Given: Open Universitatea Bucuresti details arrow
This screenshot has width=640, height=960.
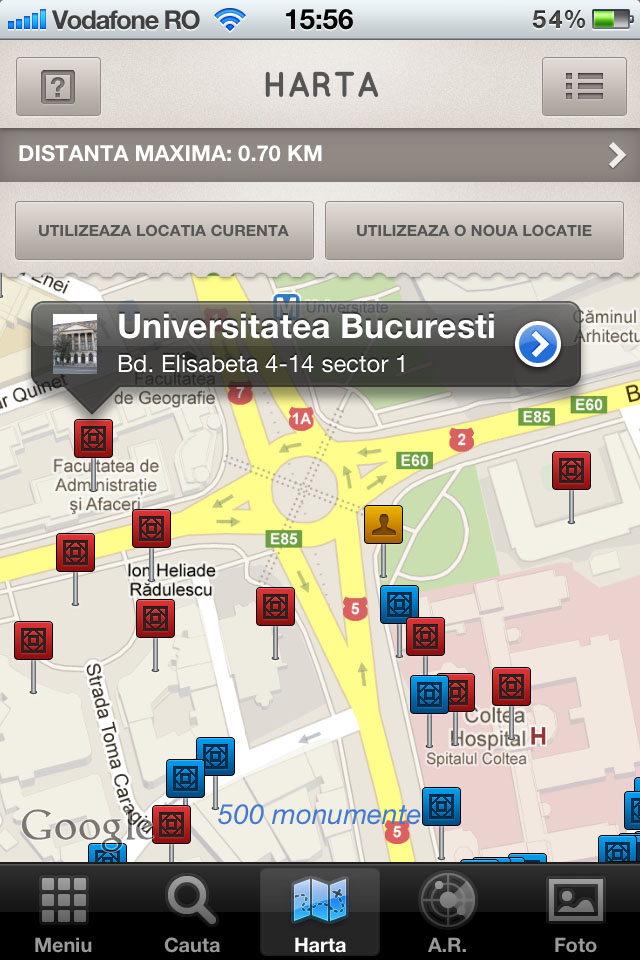Looking at the screenshot, I should pos(538,344).
